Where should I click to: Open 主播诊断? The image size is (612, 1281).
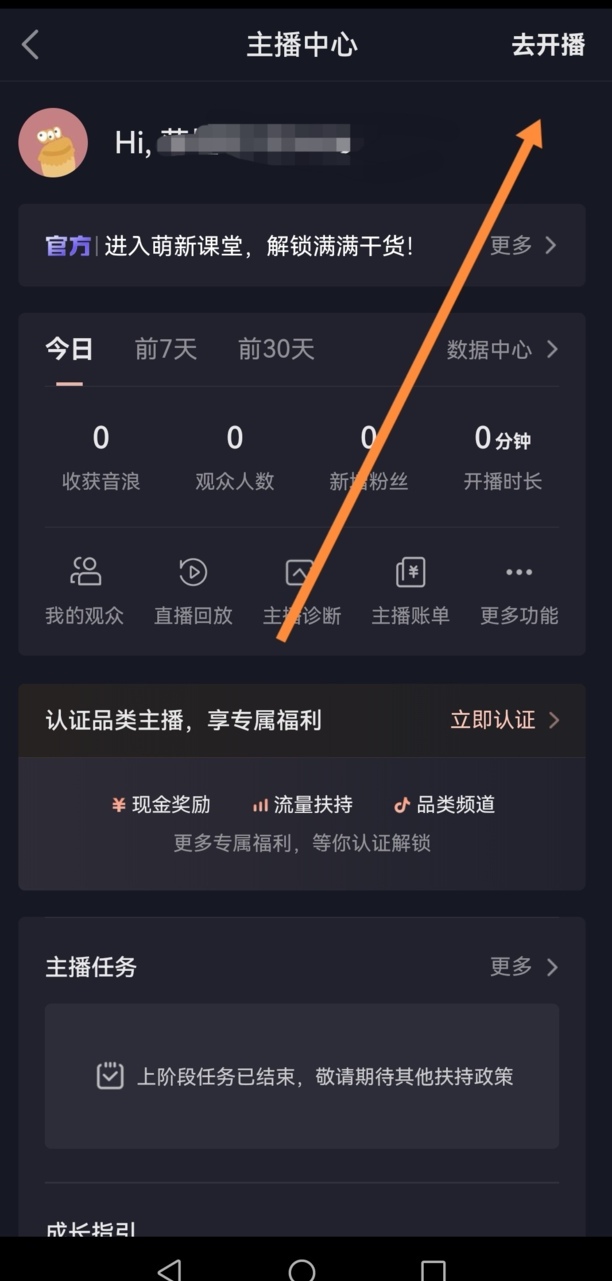301,591
